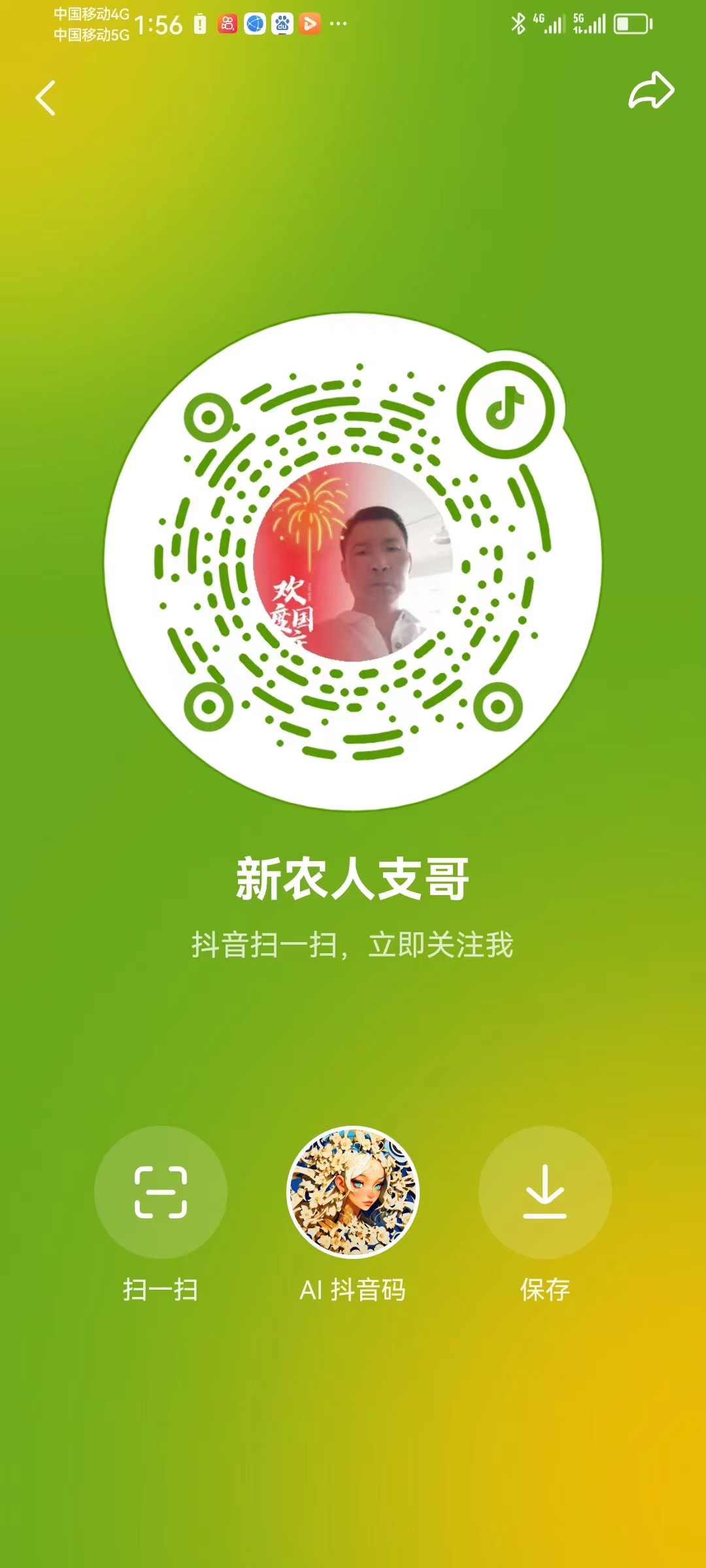Screen dimensions: 706x1568
Task: Open the 扫一扫 scanner
Action: (x=161, y=1192)
